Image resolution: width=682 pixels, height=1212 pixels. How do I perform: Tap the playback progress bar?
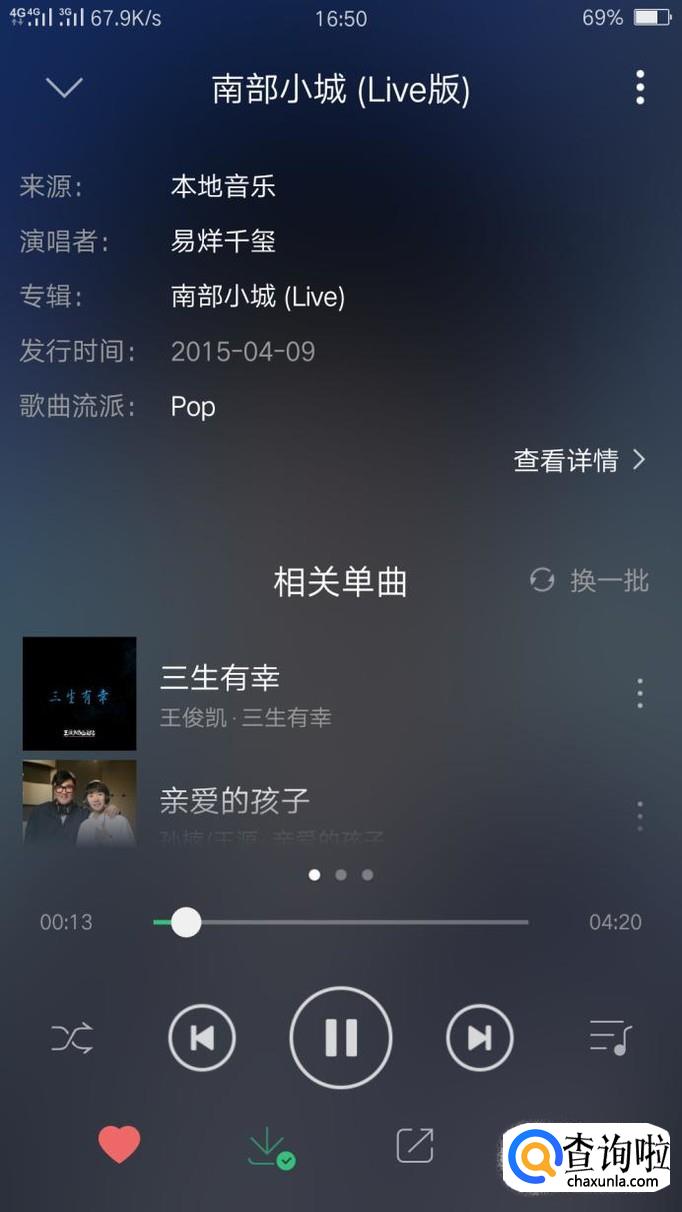pyautogui.click(x=340, y=922)
